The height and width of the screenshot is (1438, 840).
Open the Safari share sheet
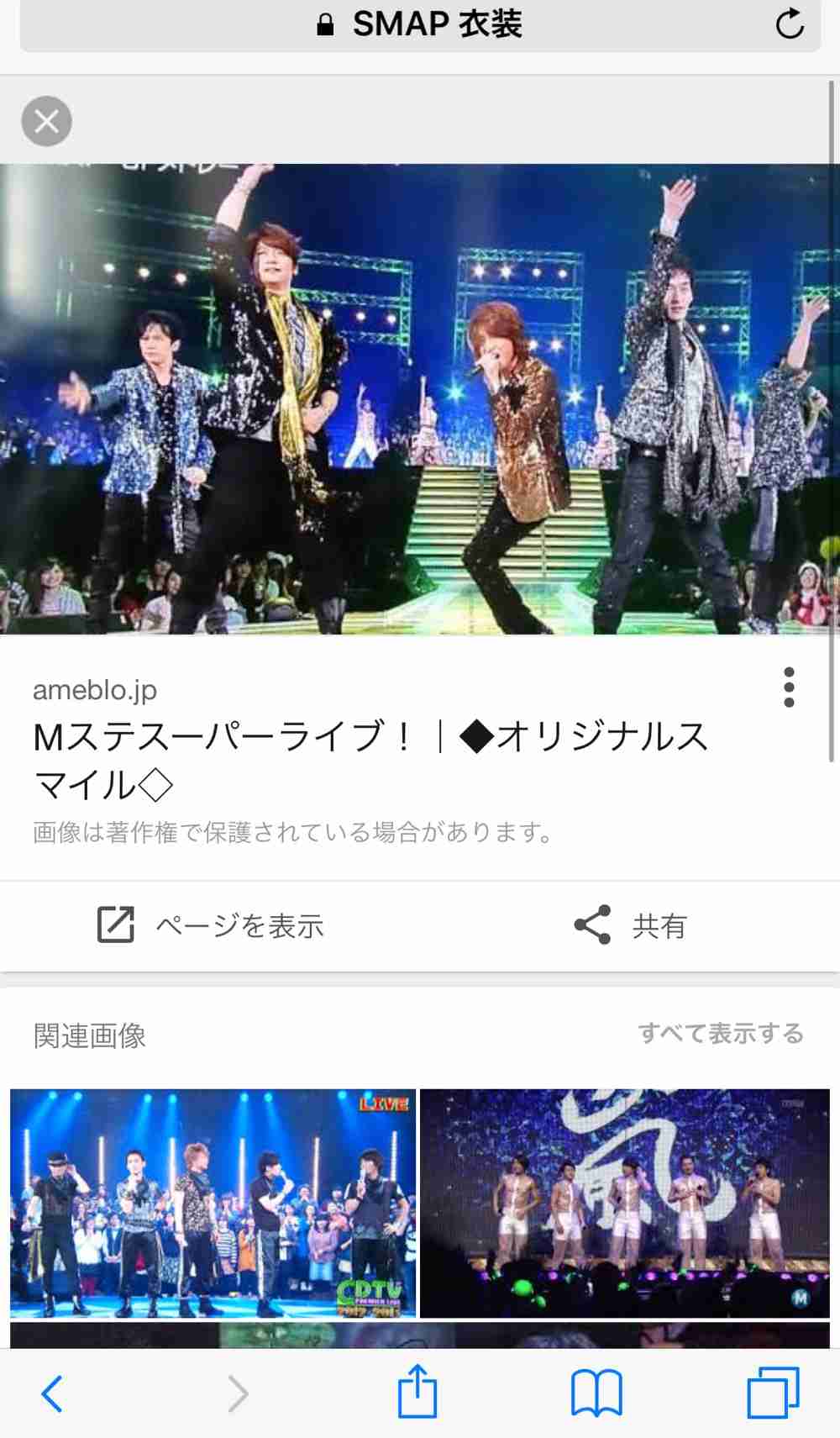[417, 1391]
